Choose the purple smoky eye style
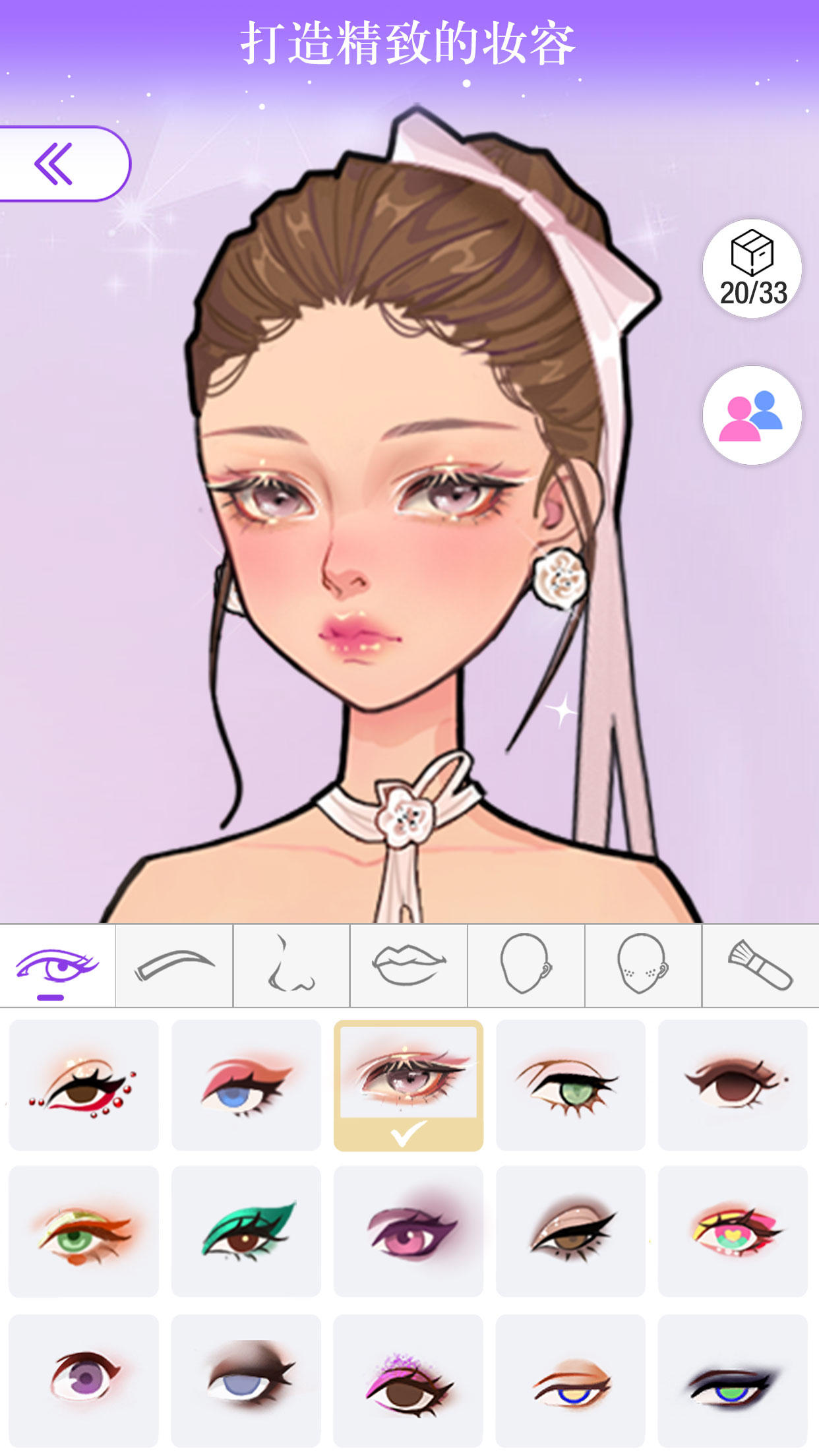Image resolution: width=819 pixels, height=1456 pixels. click(x=408, y=1230)
